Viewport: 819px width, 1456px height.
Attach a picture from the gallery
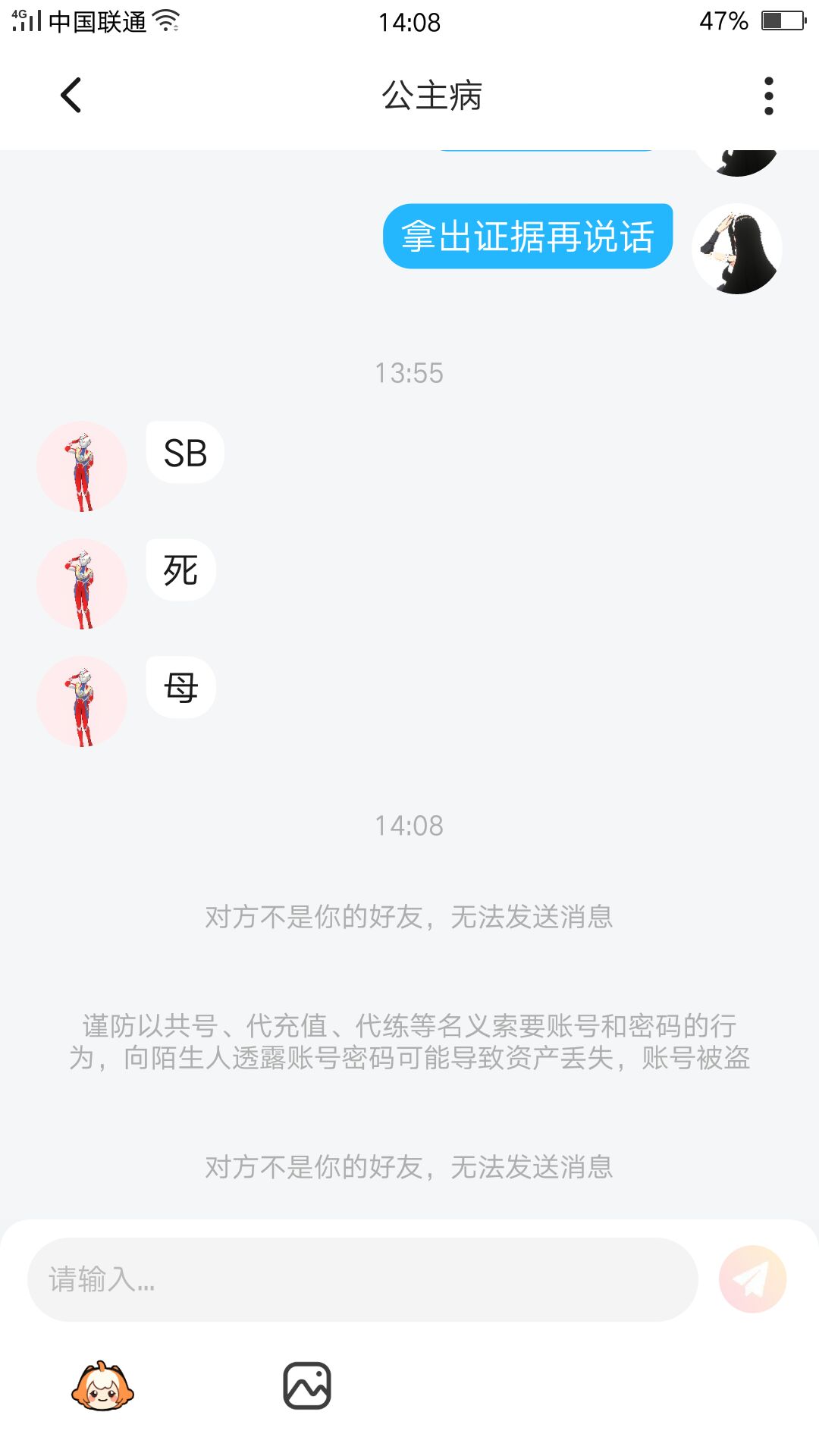coord(307,1386)
